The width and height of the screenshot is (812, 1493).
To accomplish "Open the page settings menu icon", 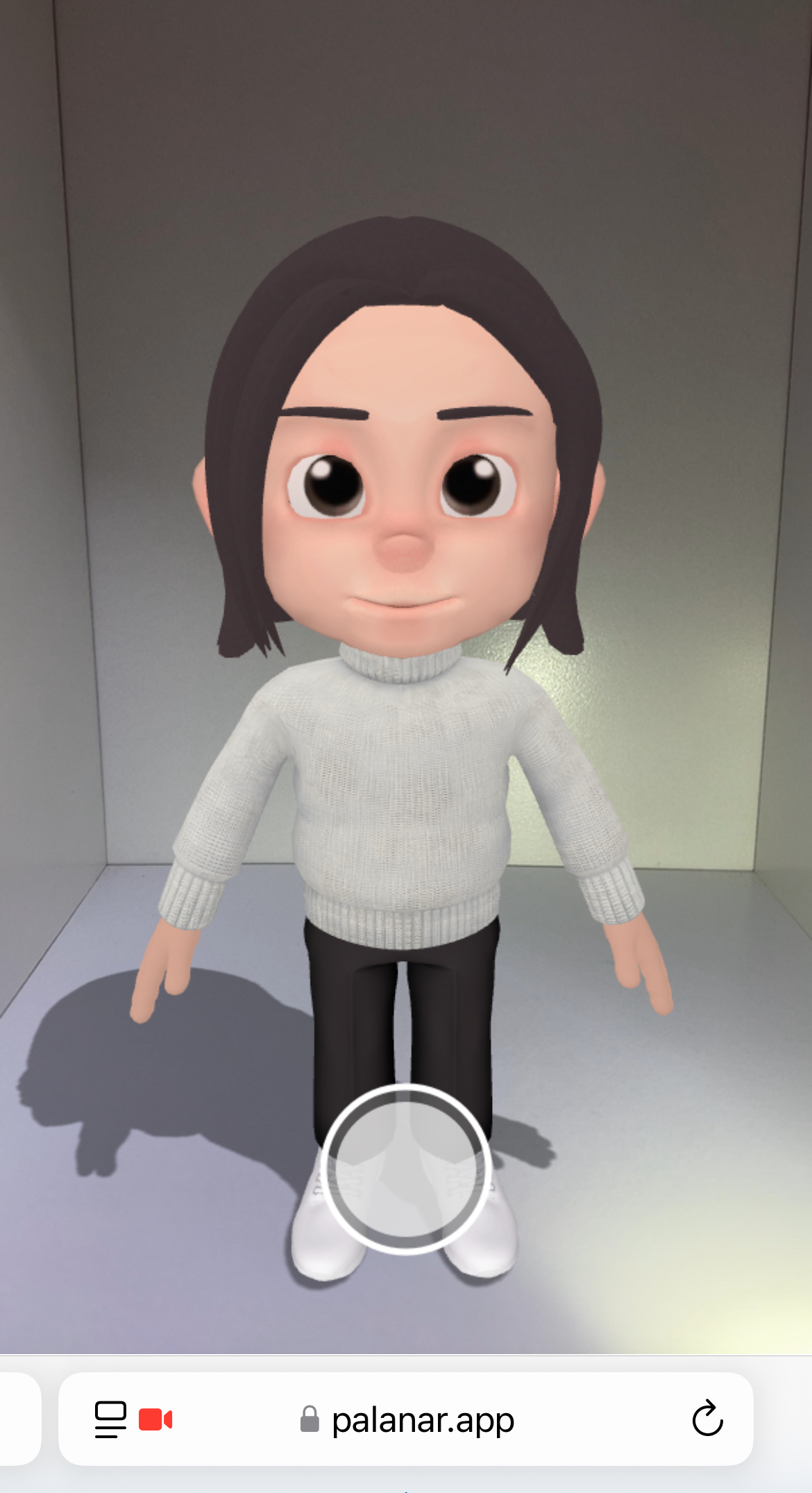I will point(110,1419).
